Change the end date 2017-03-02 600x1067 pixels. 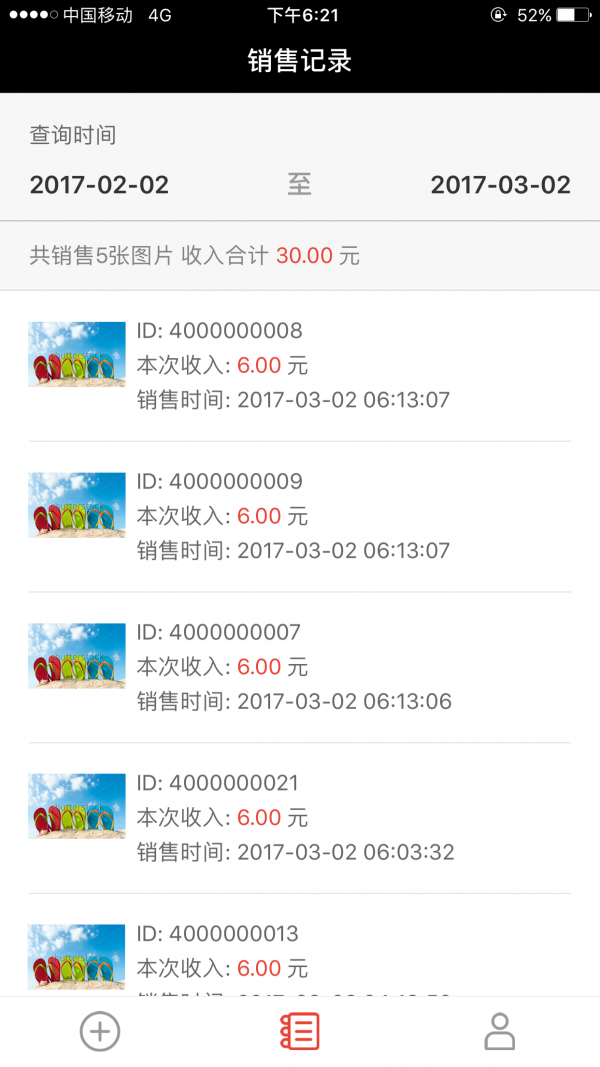point(500,185)
